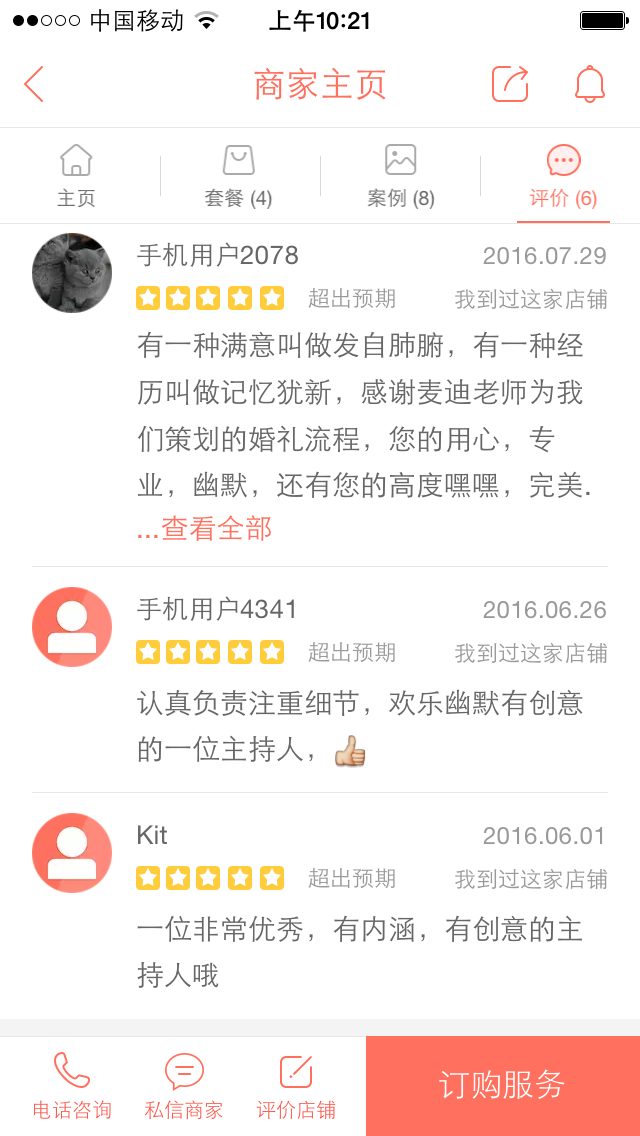Send a private message via 私信商家
The width and height of the screenshot is (640, 1136).
click(x=183, y=1086)
